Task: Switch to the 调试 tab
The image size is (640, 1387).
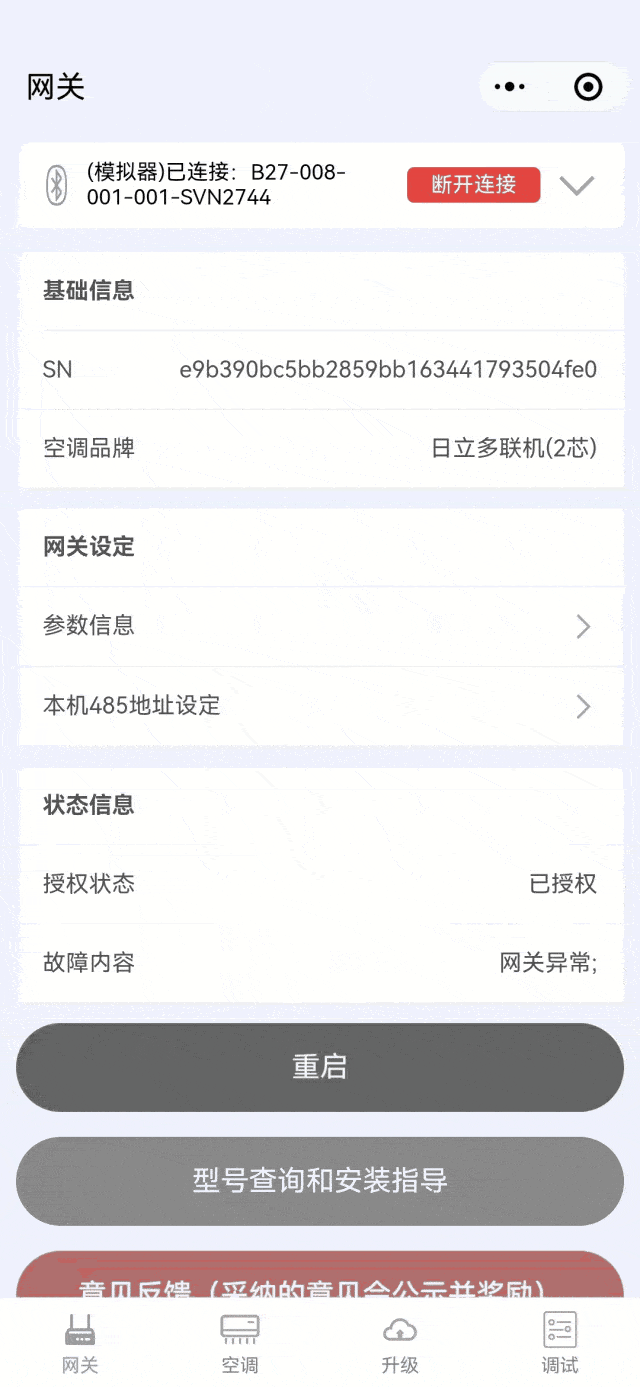Action: (560, 1345)
